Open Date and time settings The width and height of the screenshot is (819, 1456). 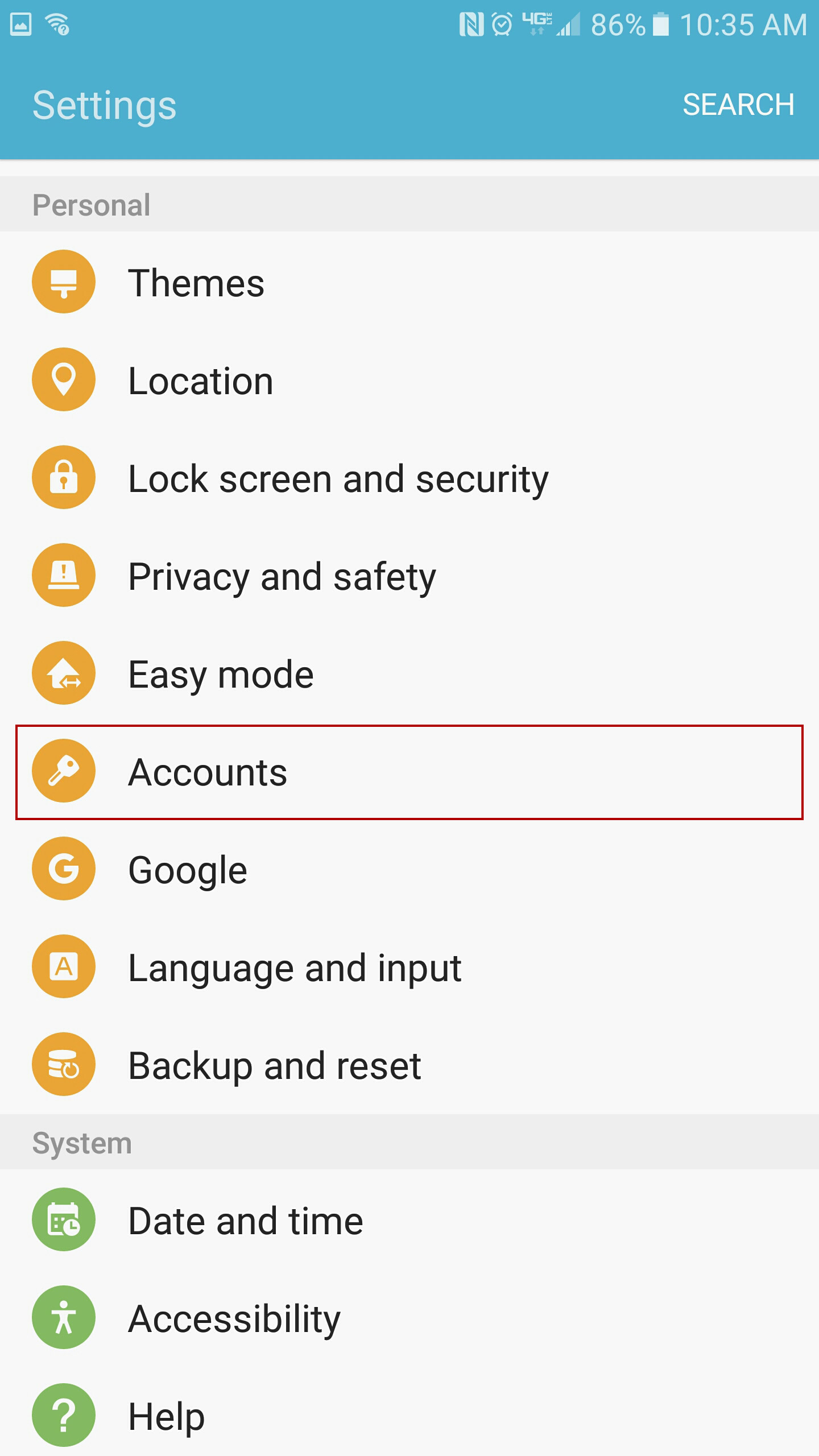click(409, 1219)
